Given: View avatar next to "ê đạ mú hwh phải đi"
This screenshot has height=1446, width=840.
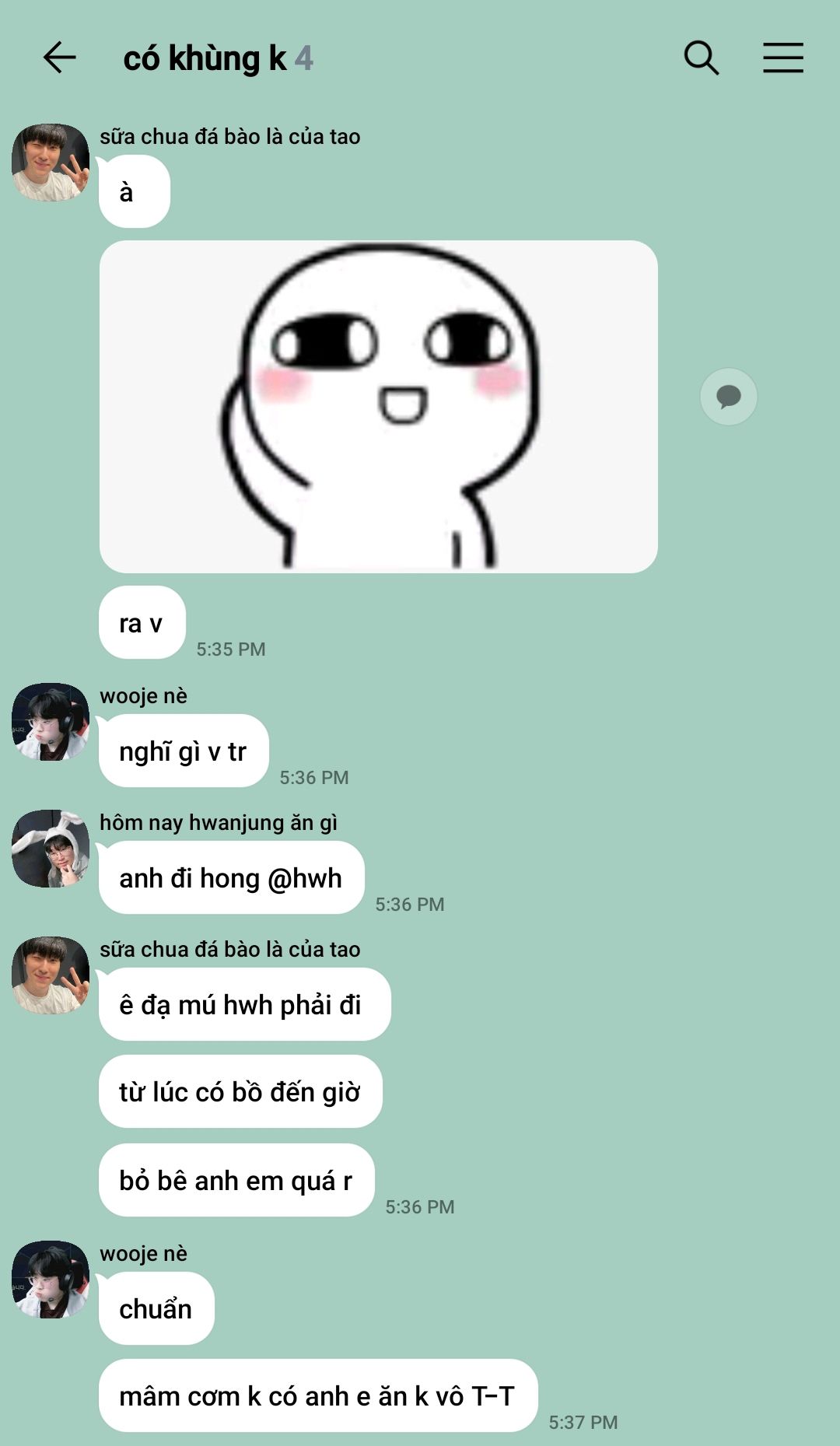Looking at the screenshot, I should [51, 975].
